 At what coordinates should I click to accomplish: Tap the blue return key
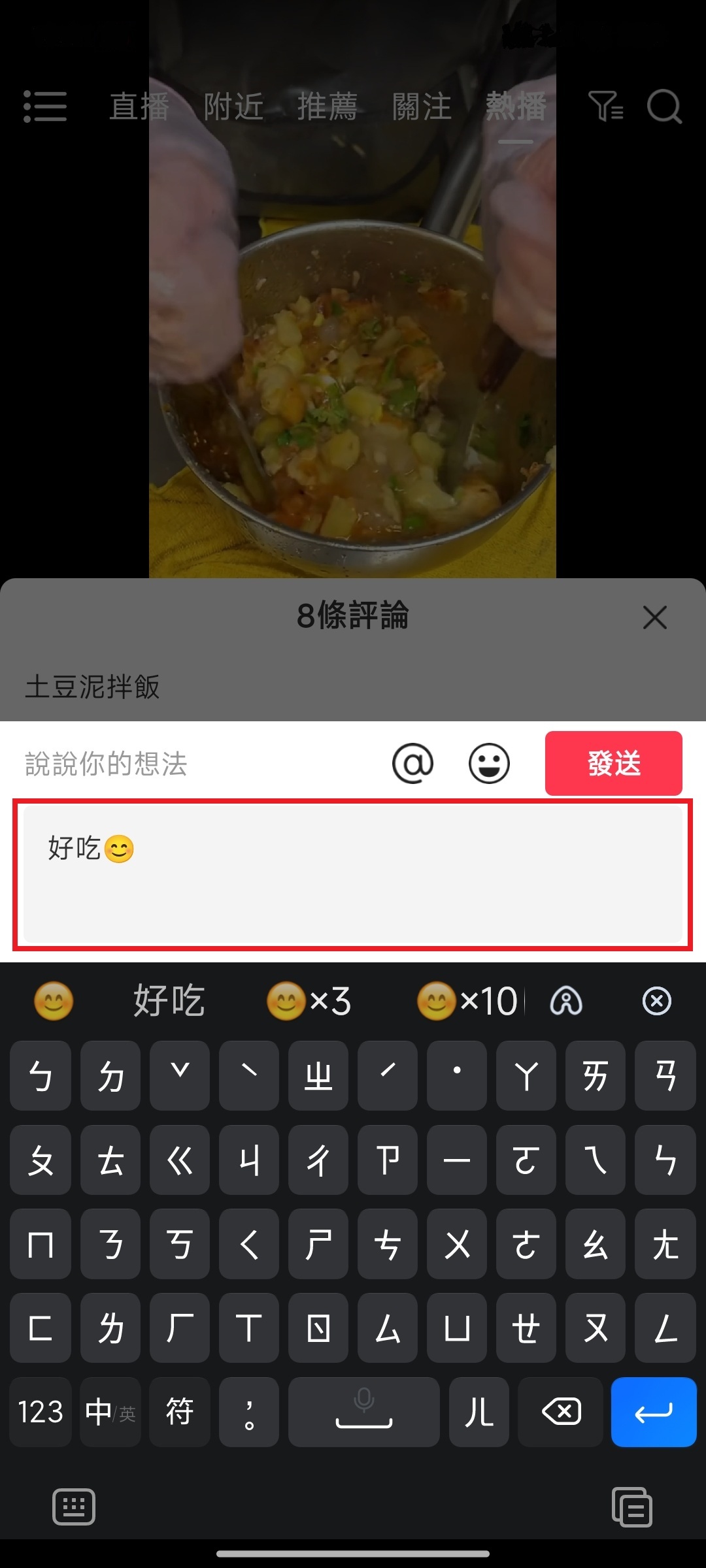point(653,1412)
